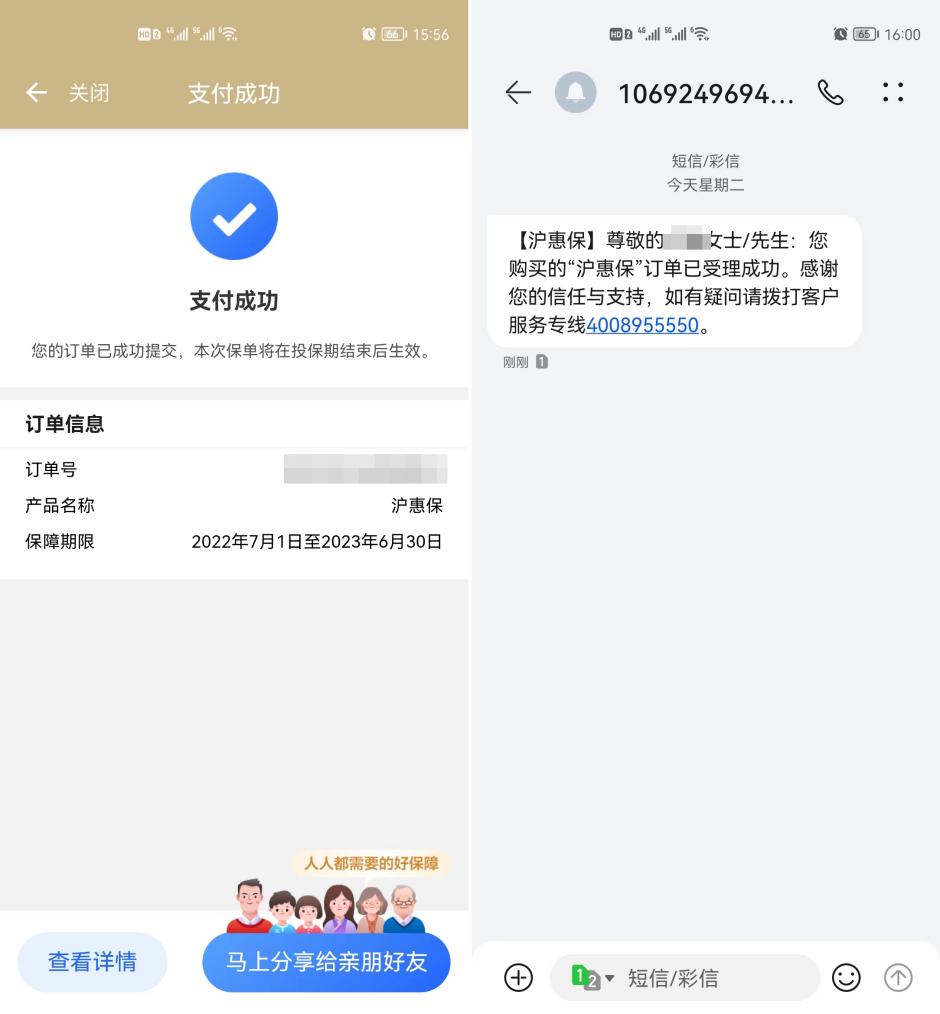Dial the hotline link 4008955550
940x1014 pixels.
pos(642,325)
